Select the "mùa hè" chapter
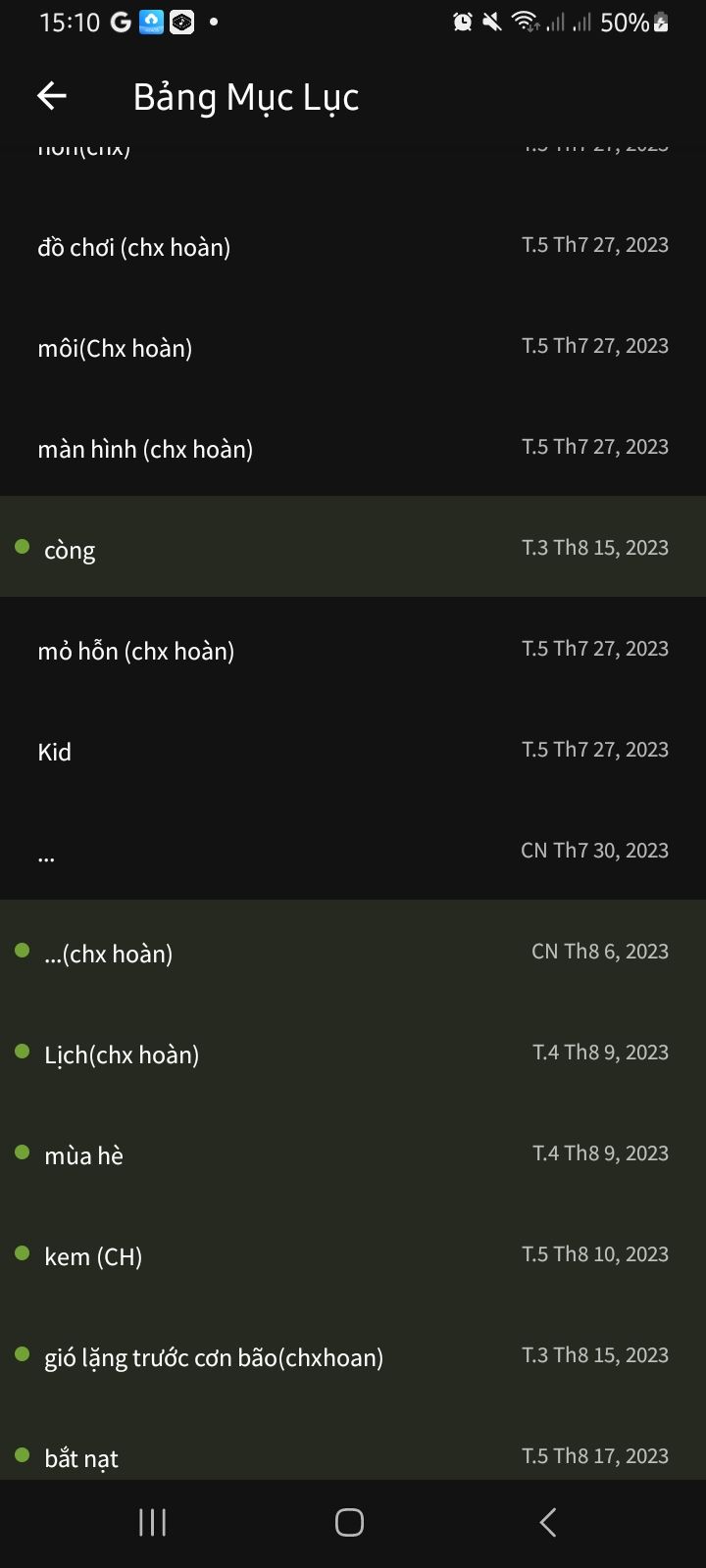The image size is (706, 1568). [353, 1154]
